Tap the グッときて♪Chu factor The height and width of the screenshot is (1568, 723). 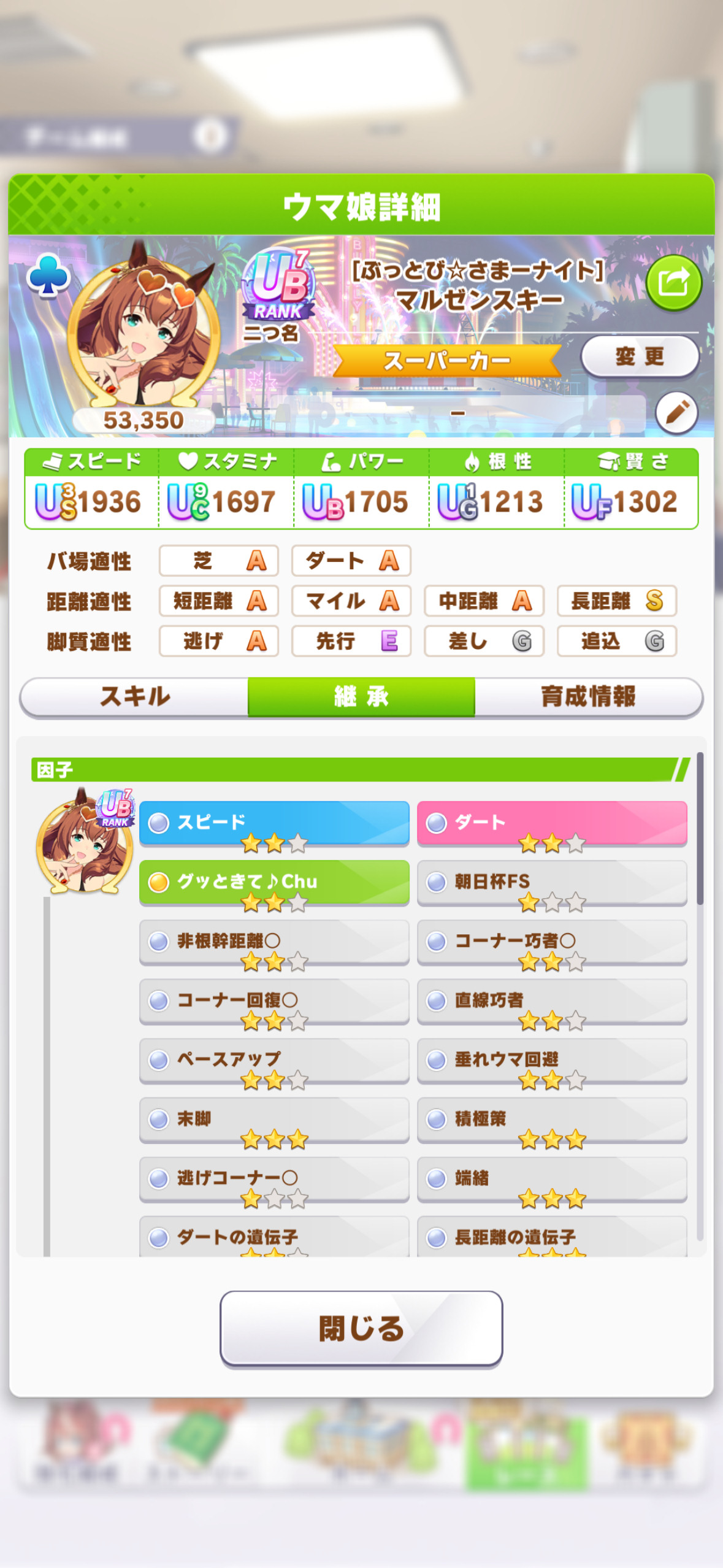274,883
